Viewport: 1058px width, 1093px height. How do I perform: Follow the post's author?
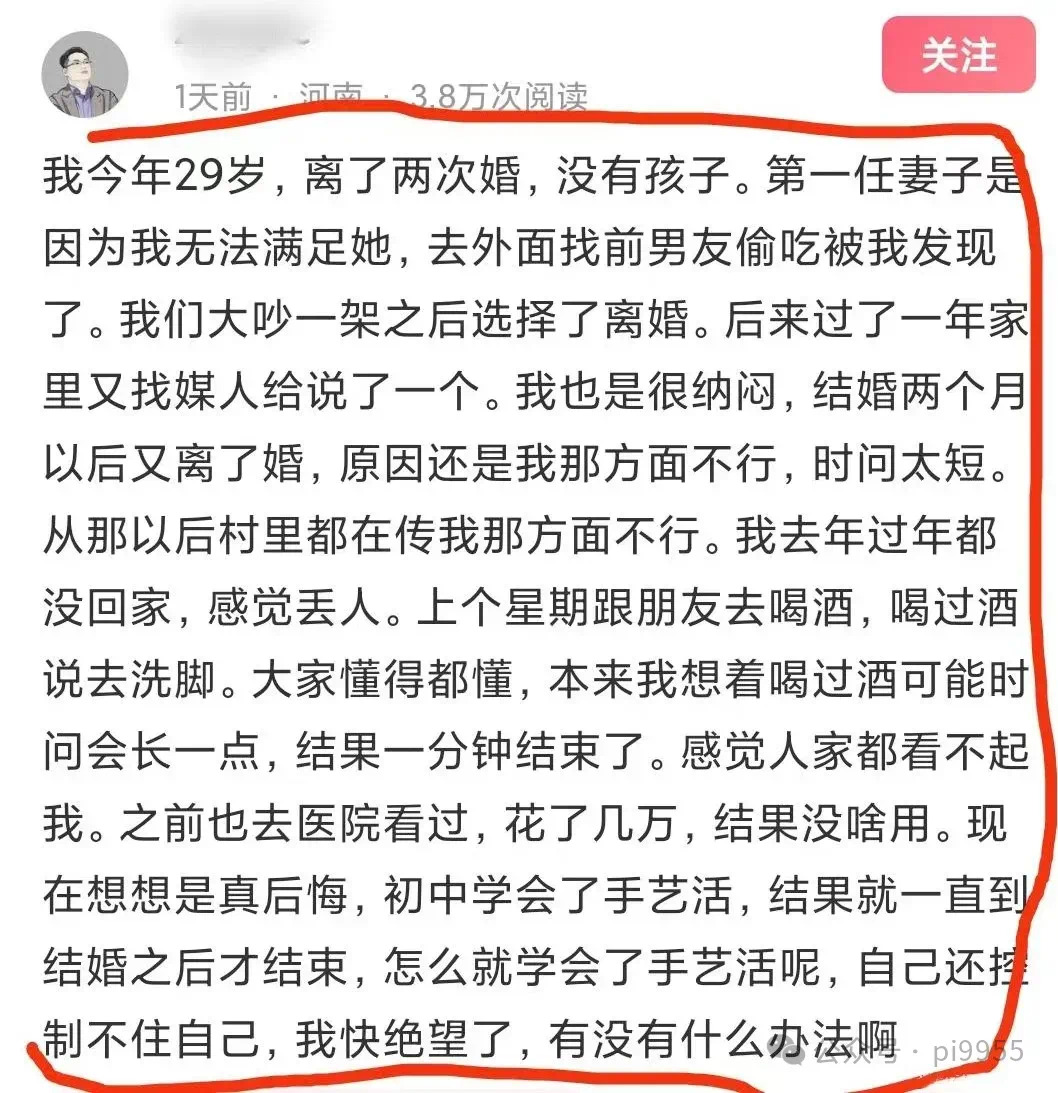957,56
